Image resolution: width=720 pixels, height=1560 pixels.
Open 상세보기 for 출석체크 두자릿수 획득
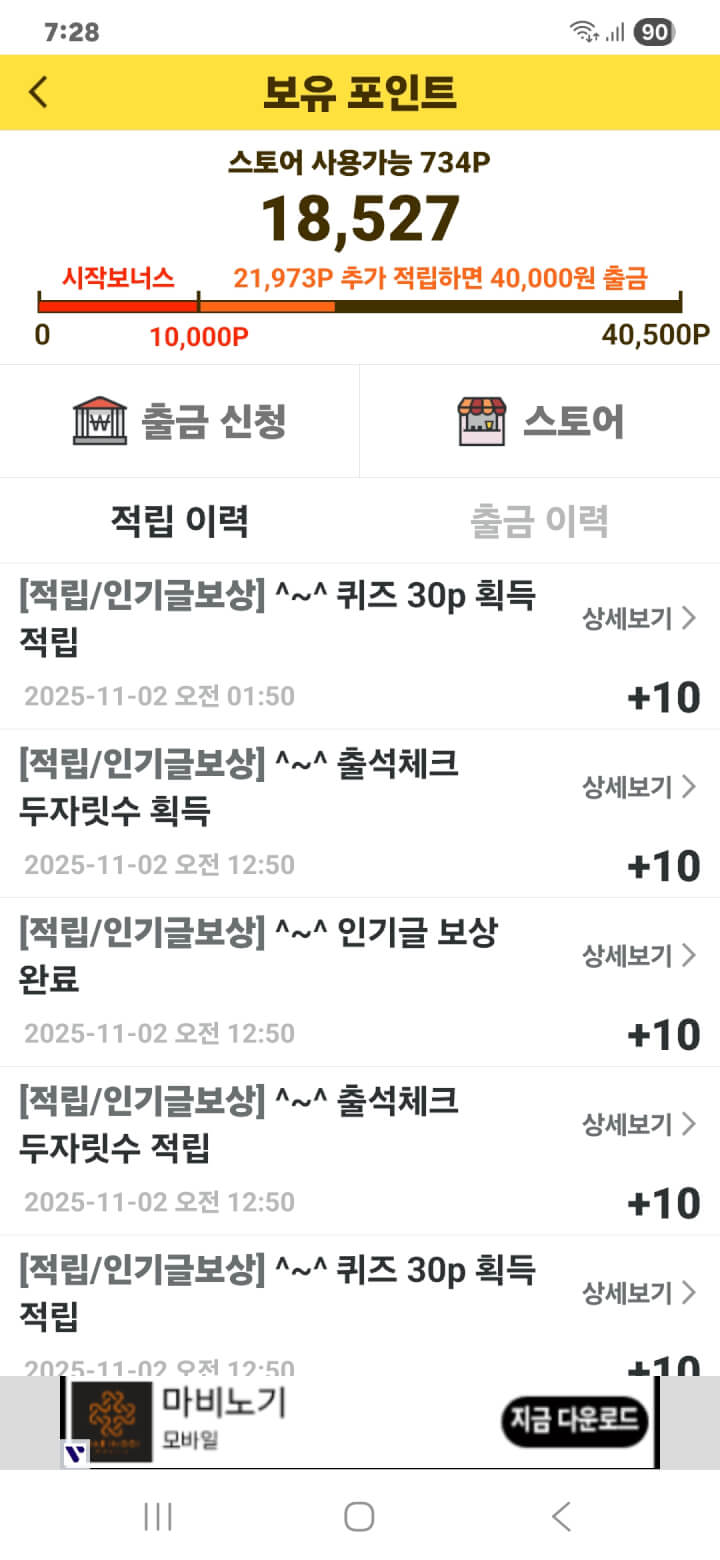pos(638,788)
